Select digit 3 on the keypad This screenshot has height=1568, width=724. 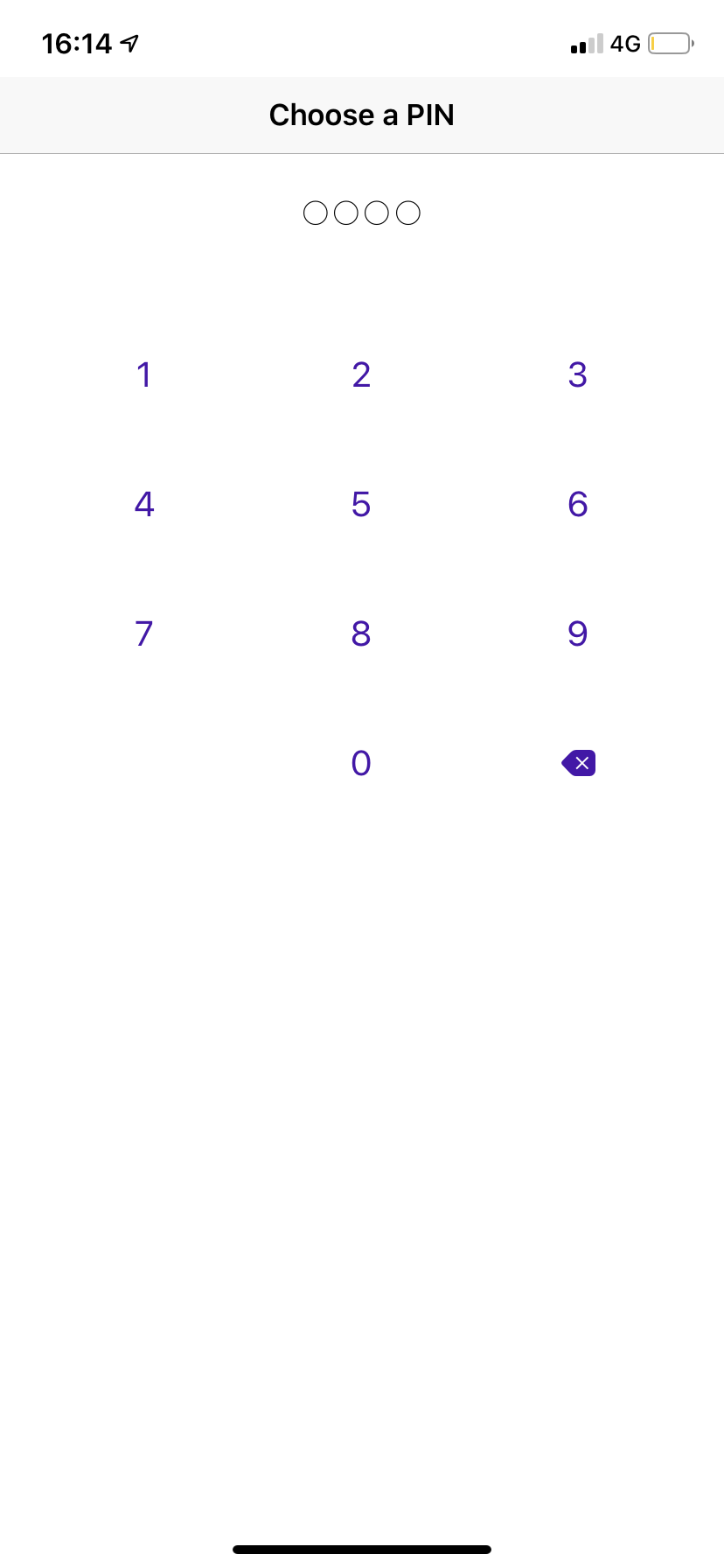point(577,374)
